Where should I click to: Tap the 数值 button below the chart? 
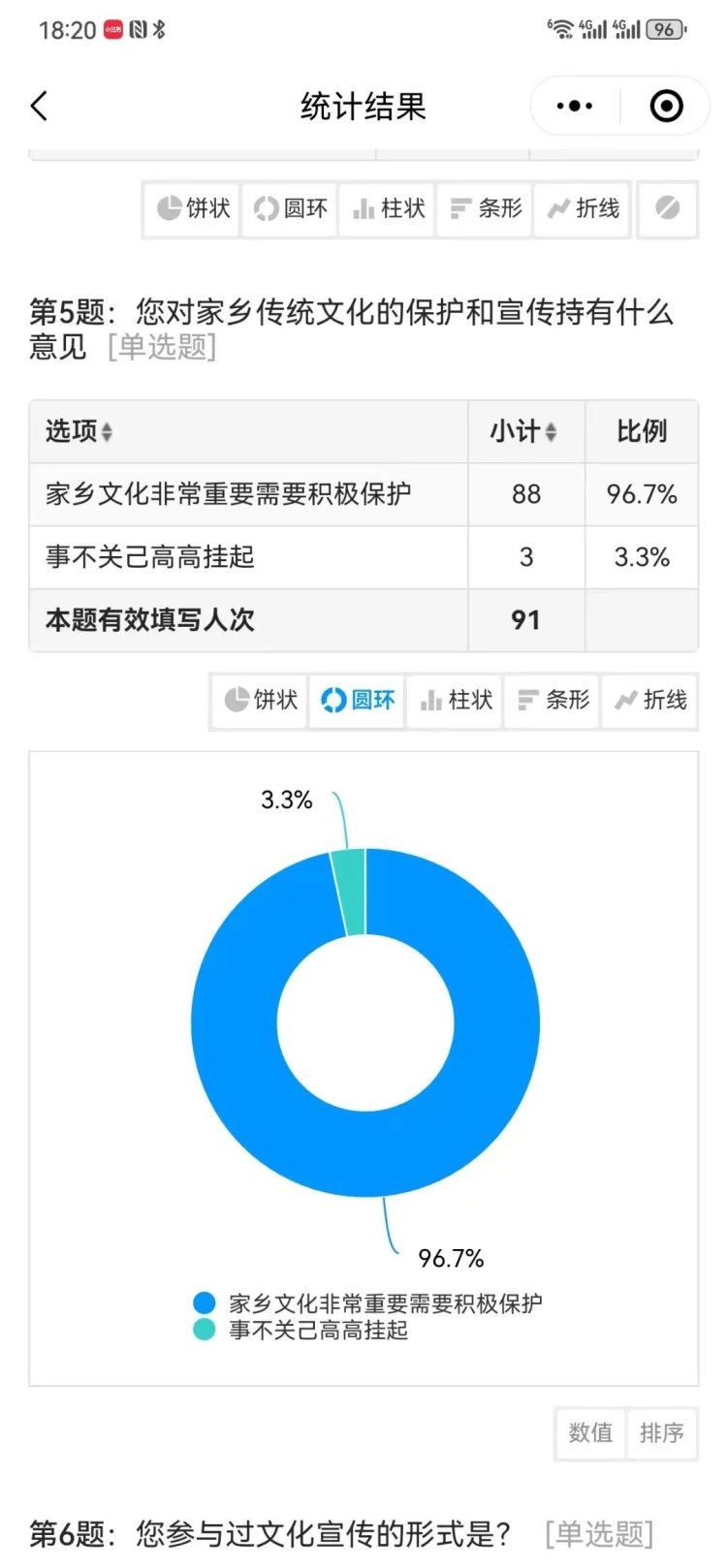click(590, 1432)
